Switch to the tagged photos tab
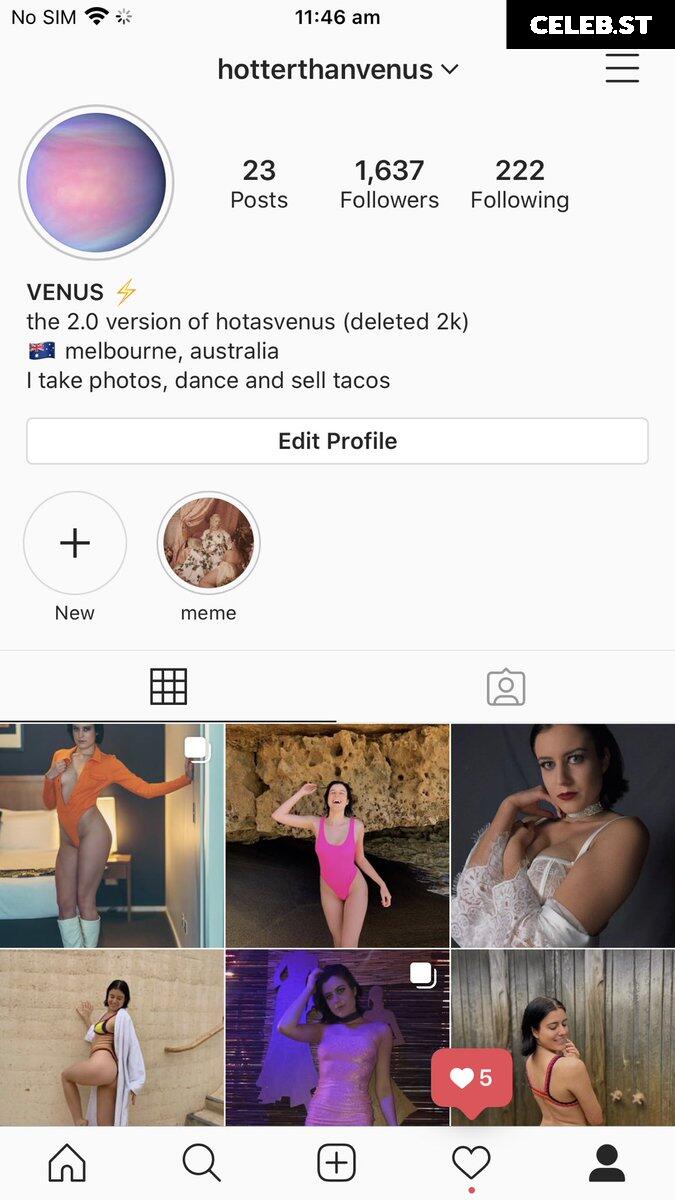The width and height of the screenshot is (675, 1200). coord(506,687)
